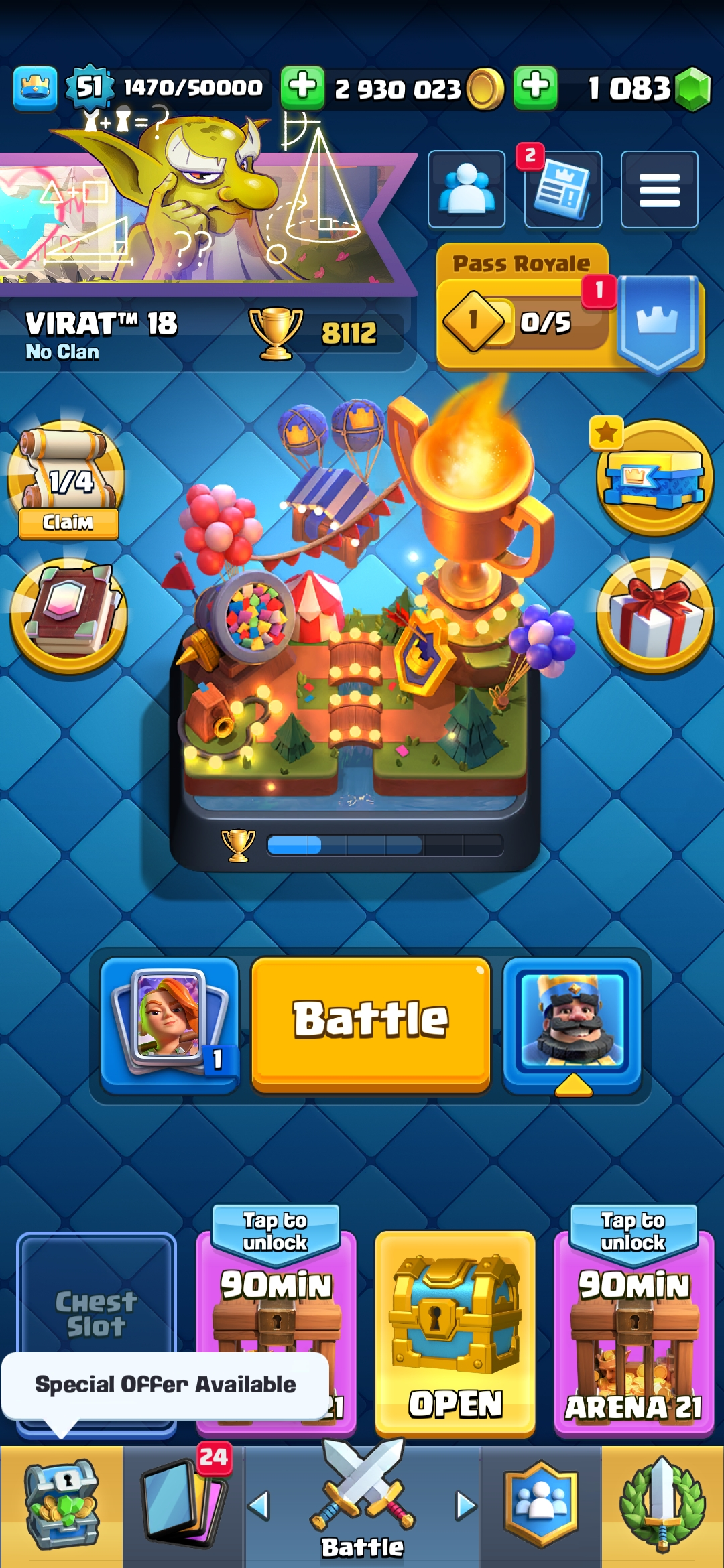
Task: Open the golden chest marked OPEN
Action: tap(455, 1333)
